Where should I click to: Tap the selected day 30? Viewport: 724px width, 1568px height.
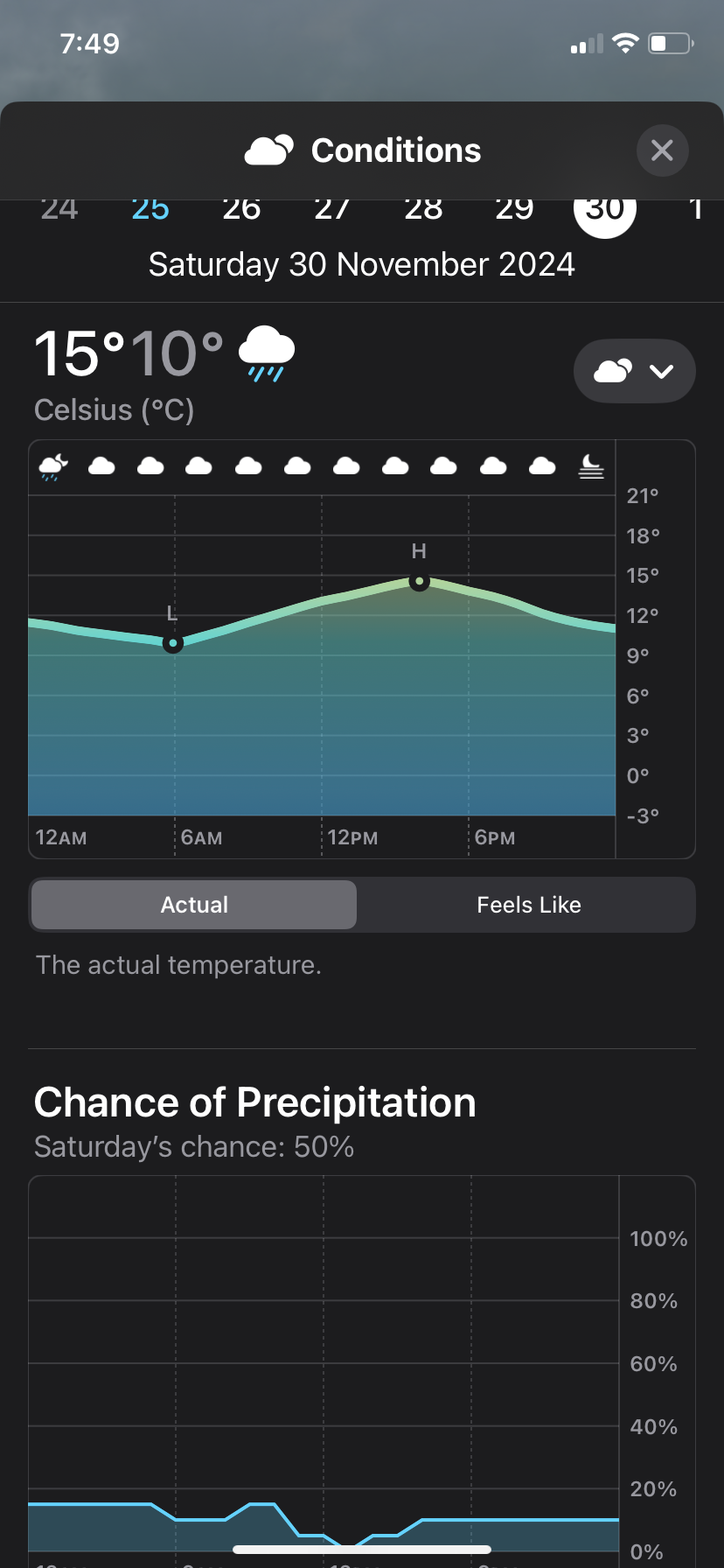tap(605, 212)
